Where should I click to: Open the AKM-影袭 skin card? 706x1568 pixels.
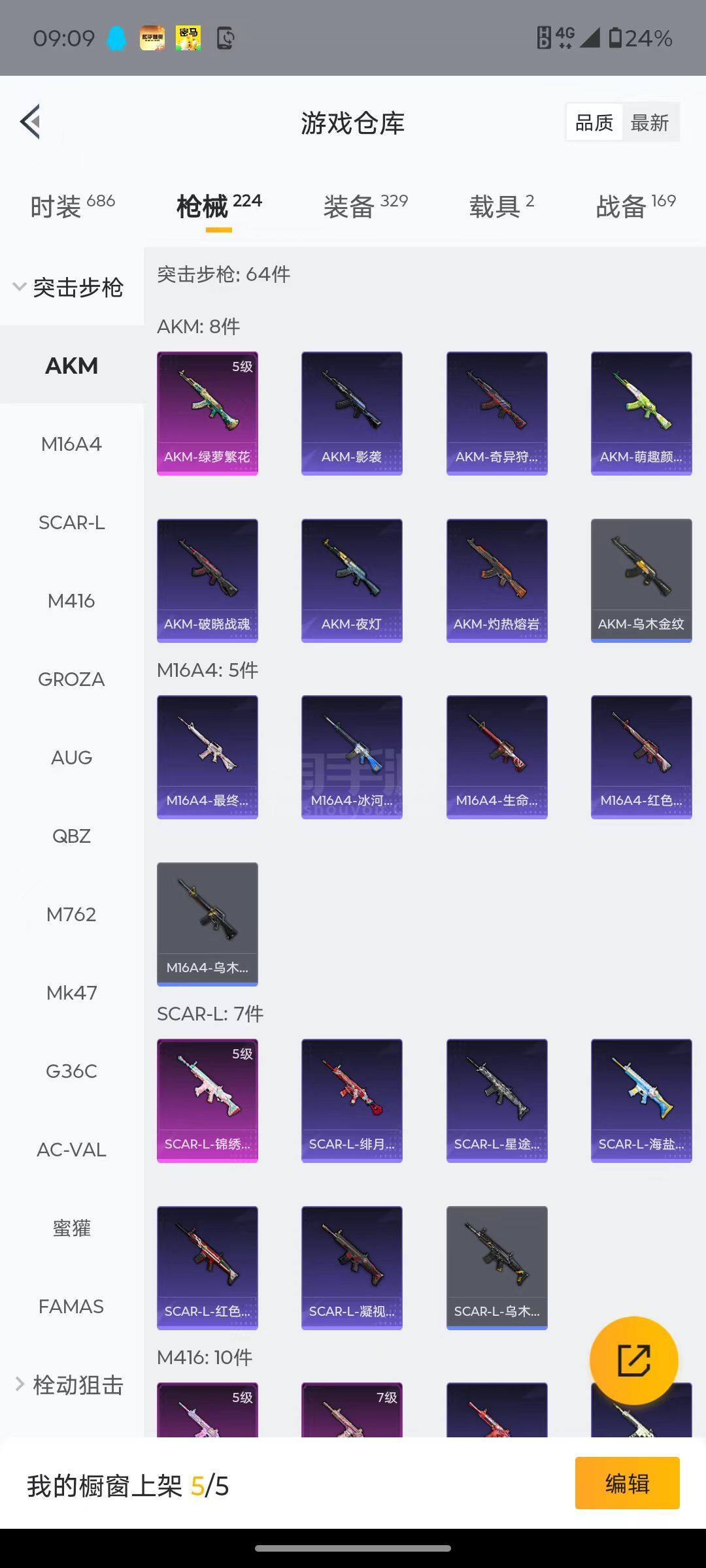tap(352, 414)
